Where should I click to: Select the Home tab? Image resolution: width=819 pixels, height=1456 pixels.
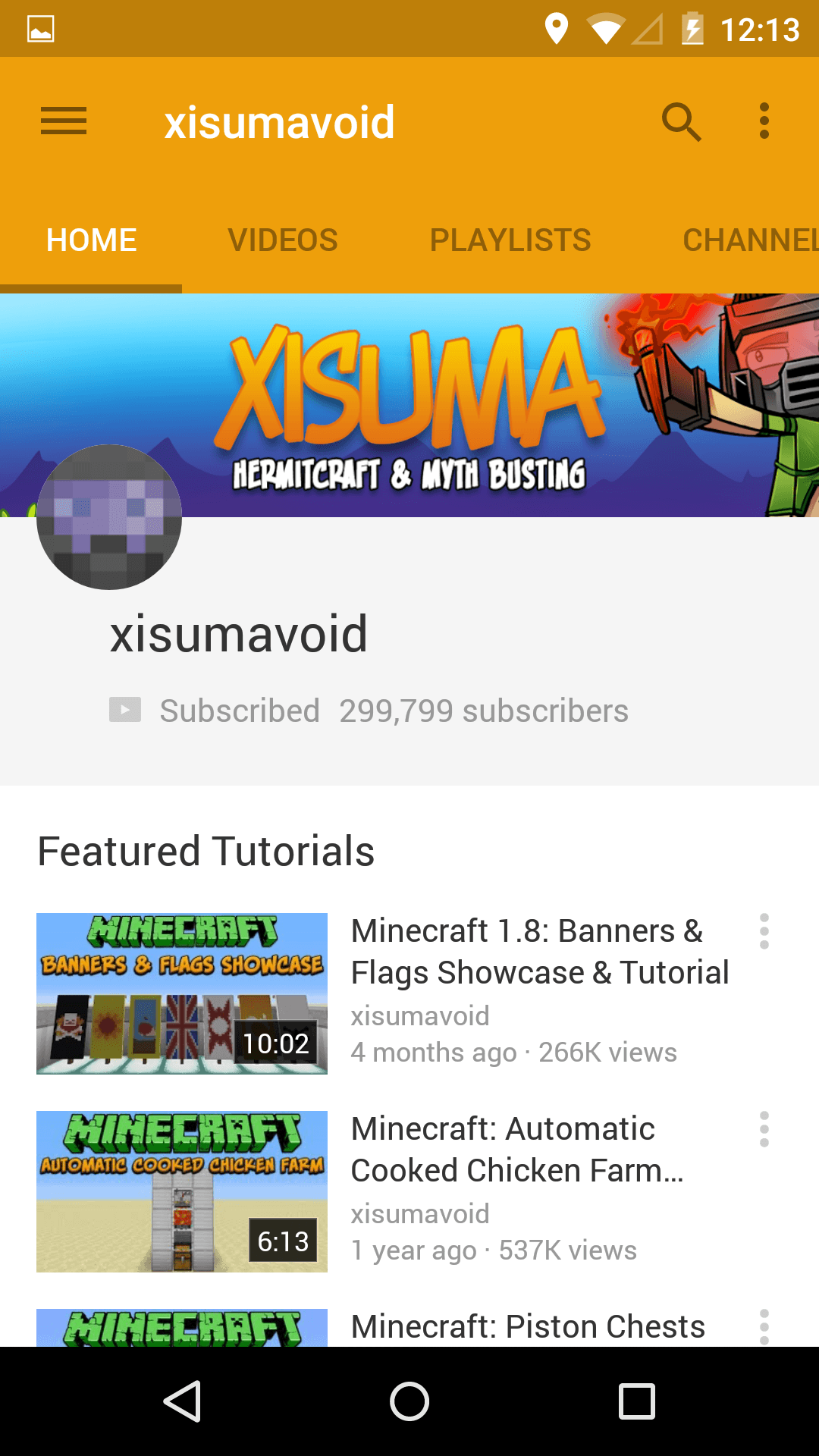click(x=91, y=240)
